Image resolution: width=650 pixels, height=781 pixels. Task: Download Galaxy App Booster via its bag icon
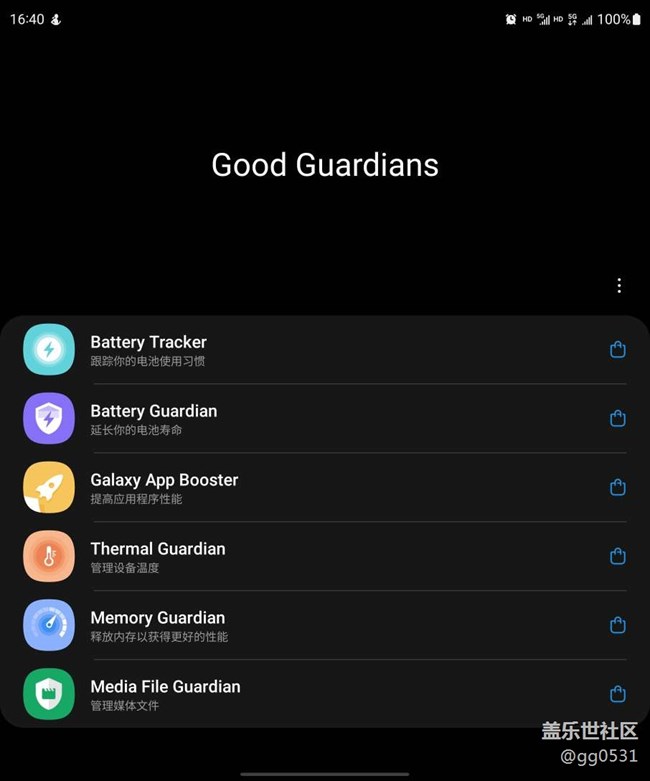pos(618,487)
